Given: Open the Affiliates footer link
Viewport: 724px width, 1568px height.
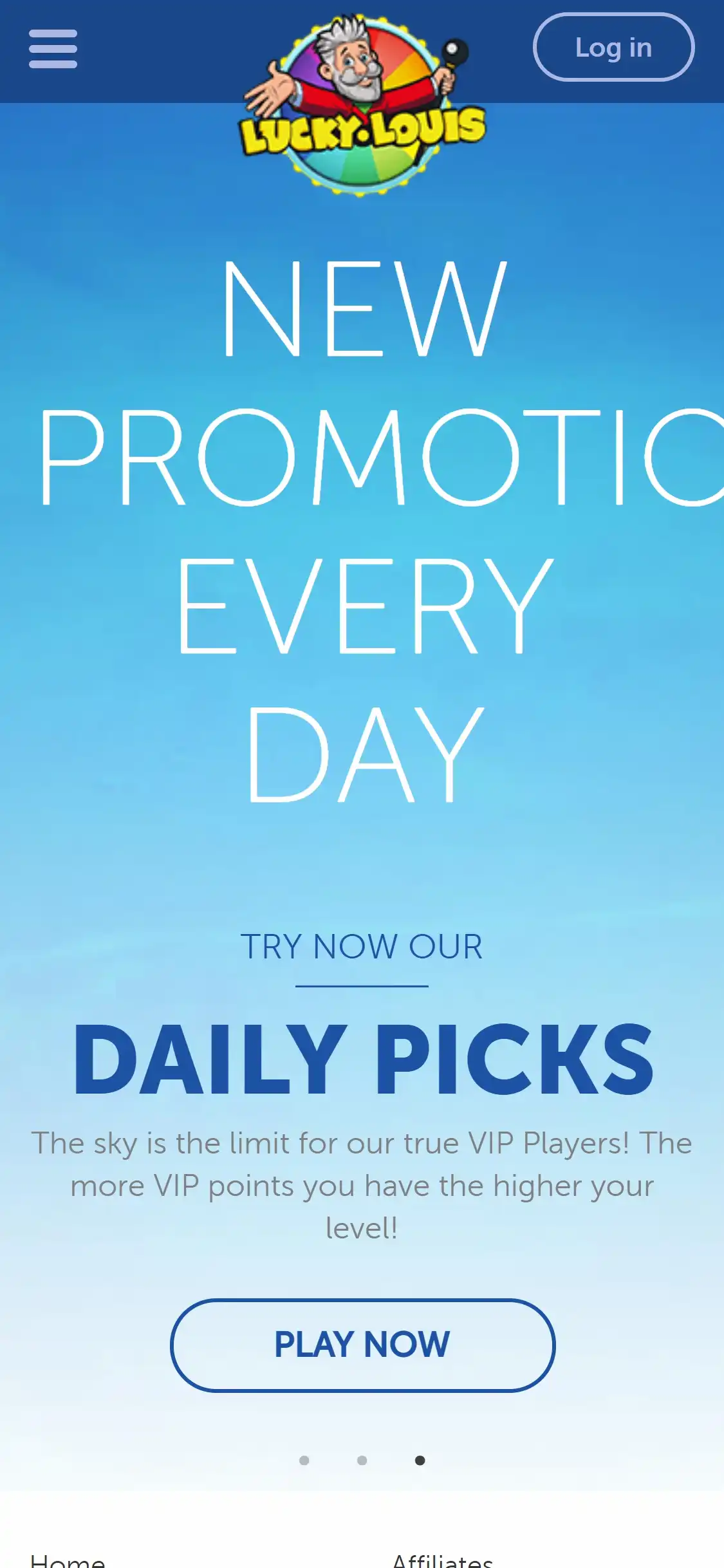Looking at the screenshot, I should [443, 1561].
